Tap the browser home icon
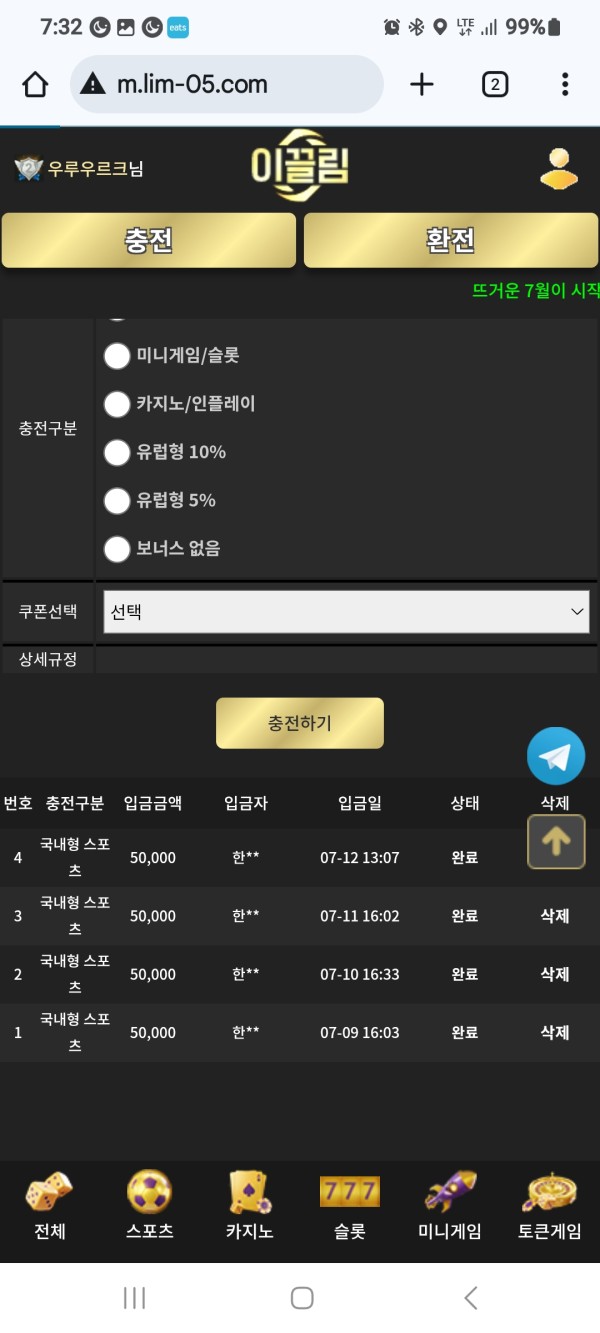The image size is (600, 1333). click(x=35, y=84)
